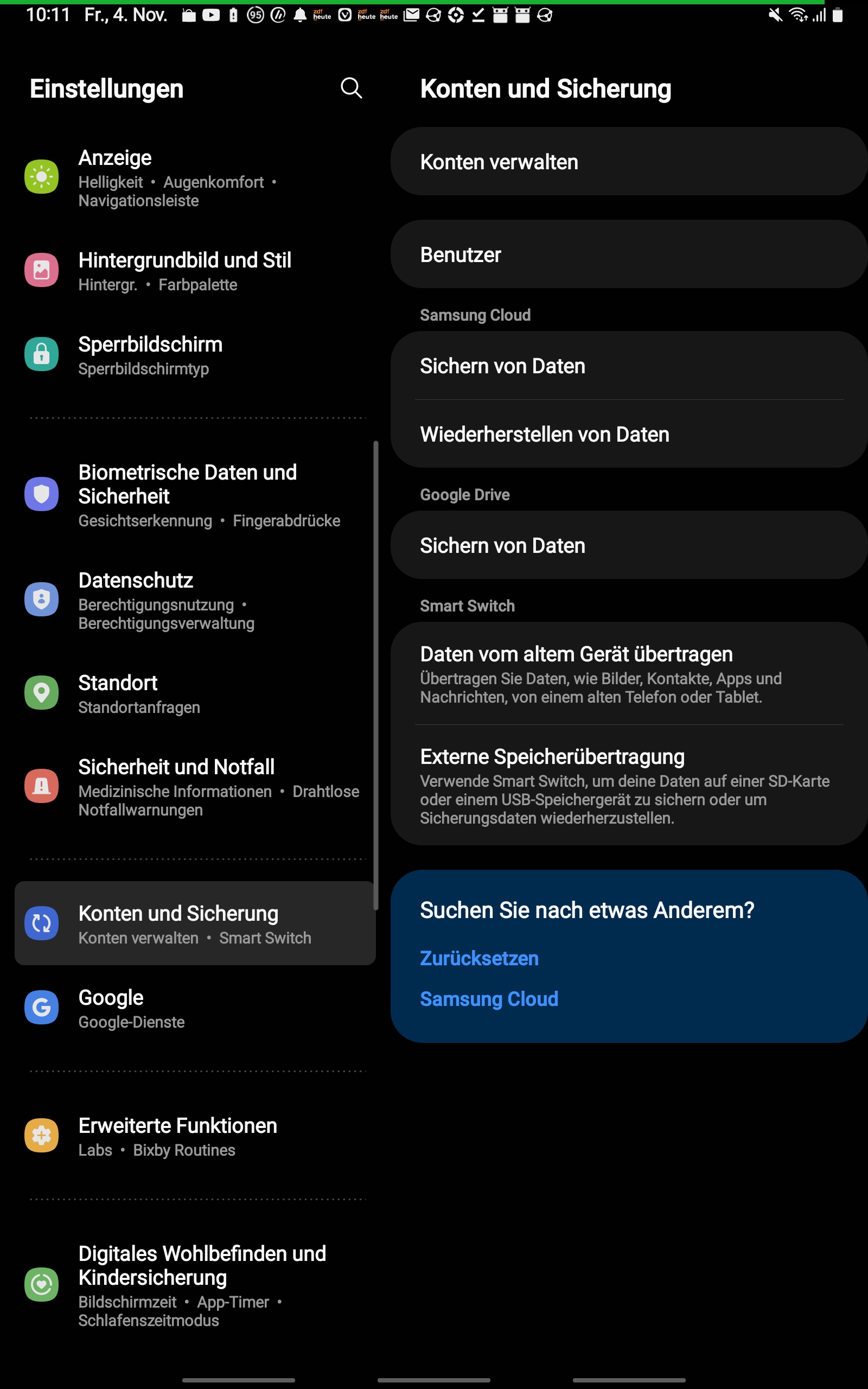Open the settings search icon

[351, 88]
